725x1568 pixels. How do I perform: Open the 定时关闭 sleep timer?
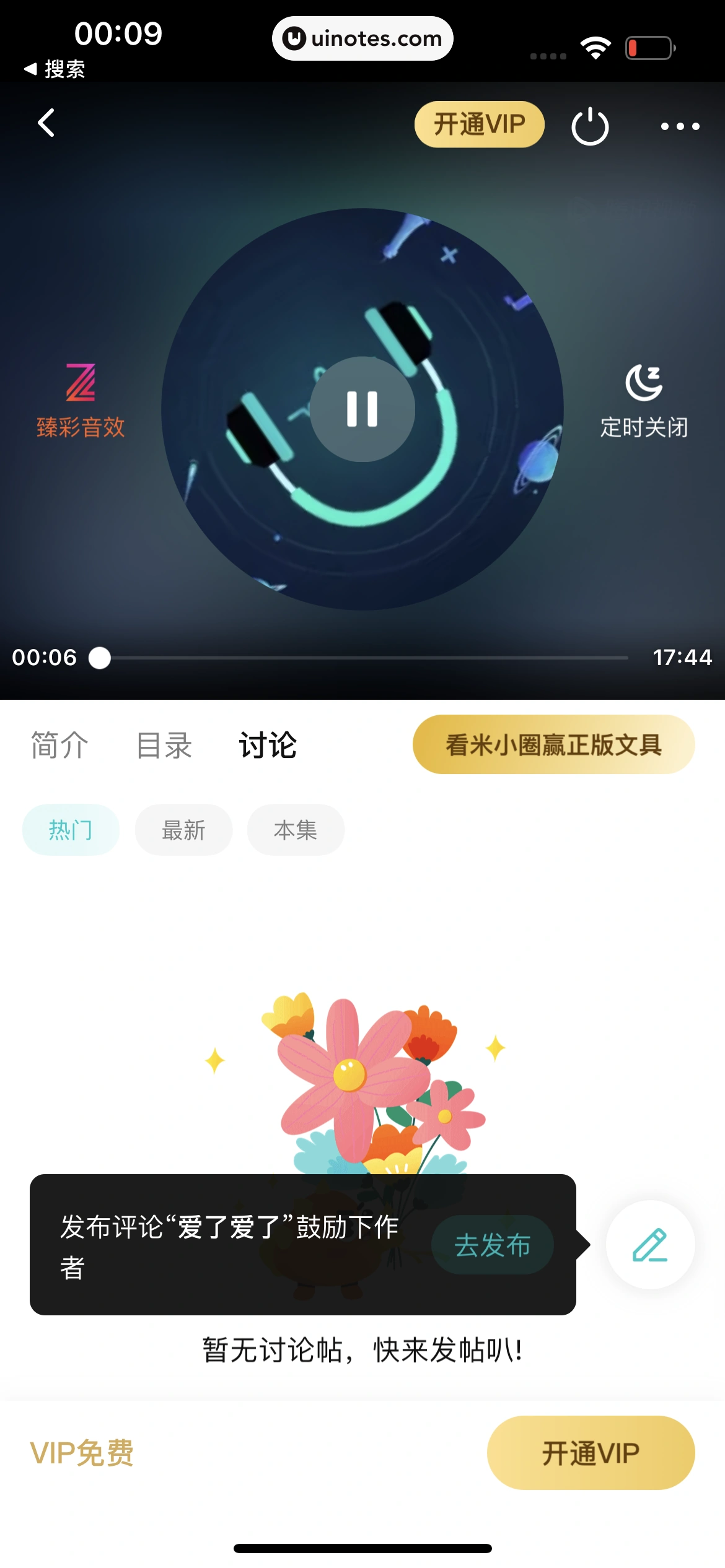[x=644, y=401]
